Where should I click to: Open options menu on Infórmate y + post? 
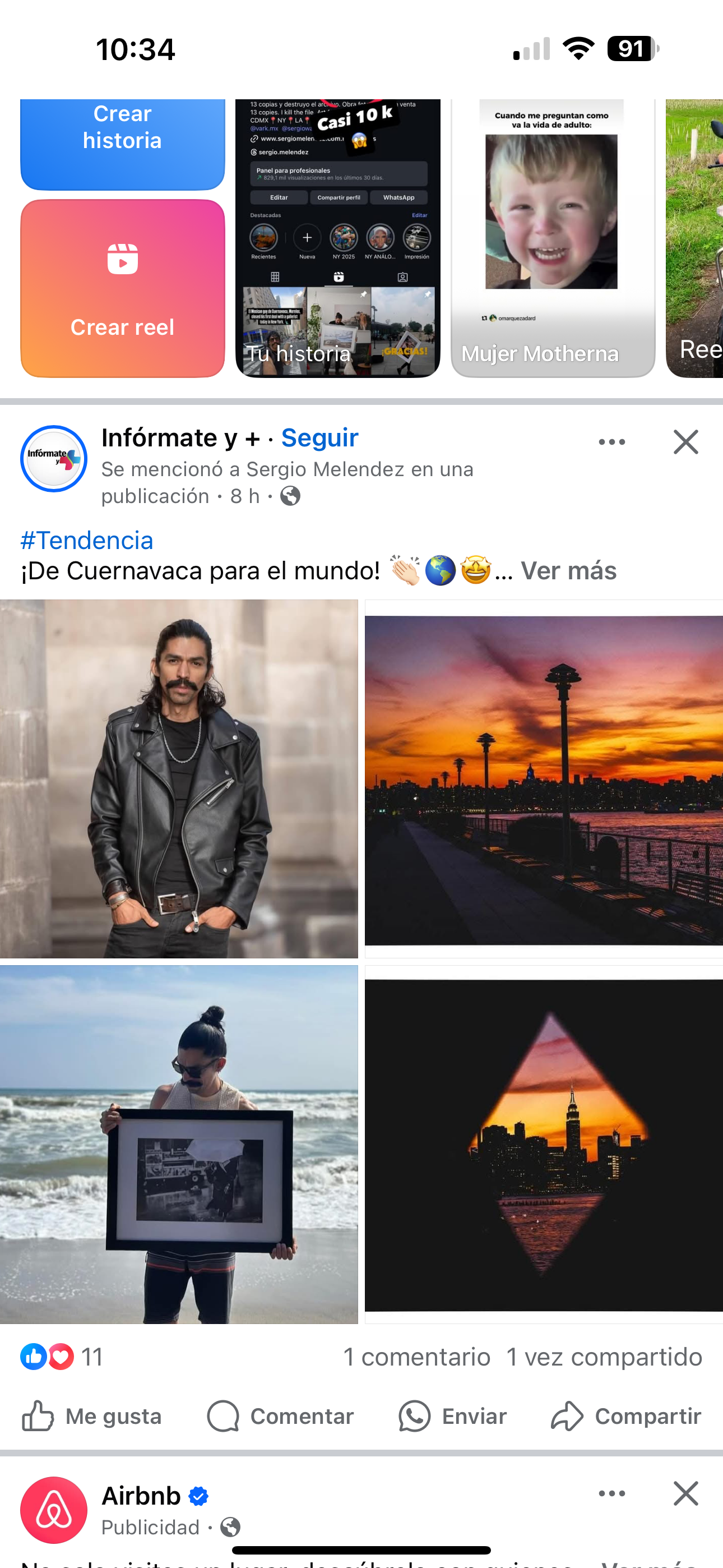(x=611, y=442)
